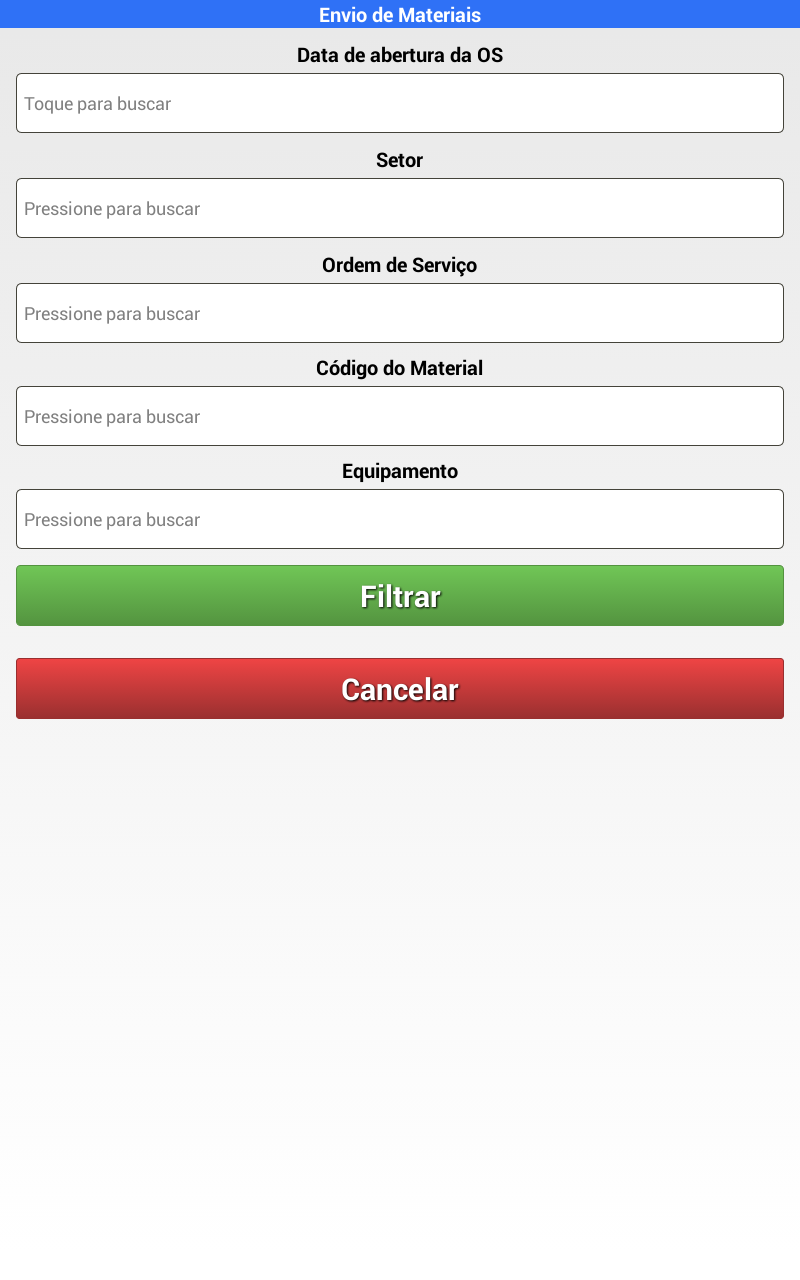Select the Ordem de Serviço field
The width and height of the screenshot is (800, 1280).
coord(400,313)
